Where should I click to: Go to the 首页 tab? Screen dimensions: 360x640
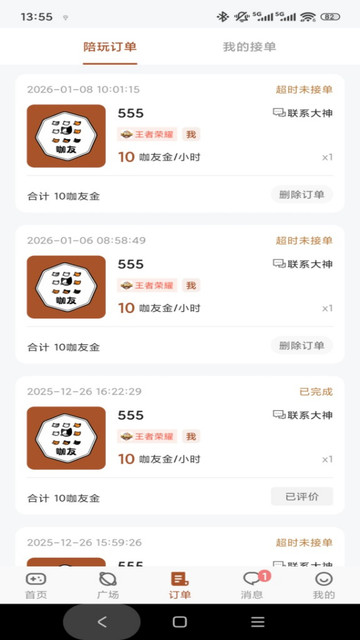point(36,585)
